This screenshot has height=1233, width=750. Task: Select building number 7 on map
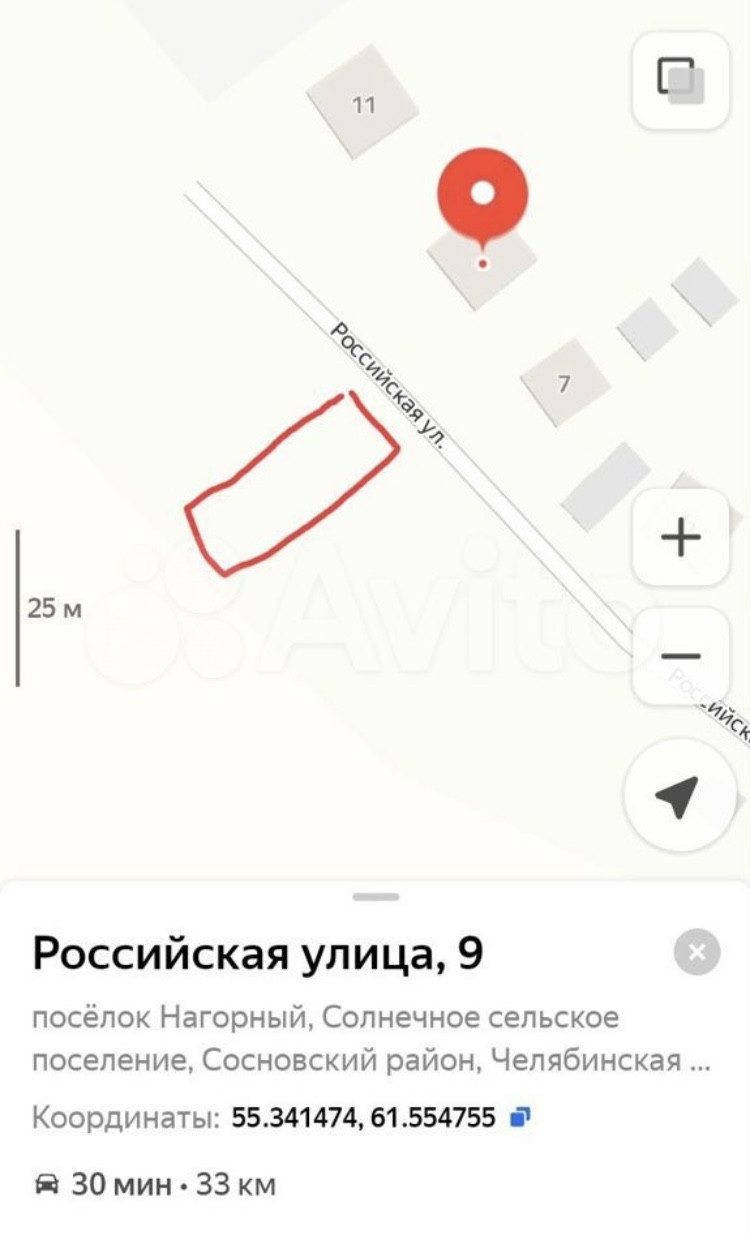pyautogui.click(x=565, y=383)
